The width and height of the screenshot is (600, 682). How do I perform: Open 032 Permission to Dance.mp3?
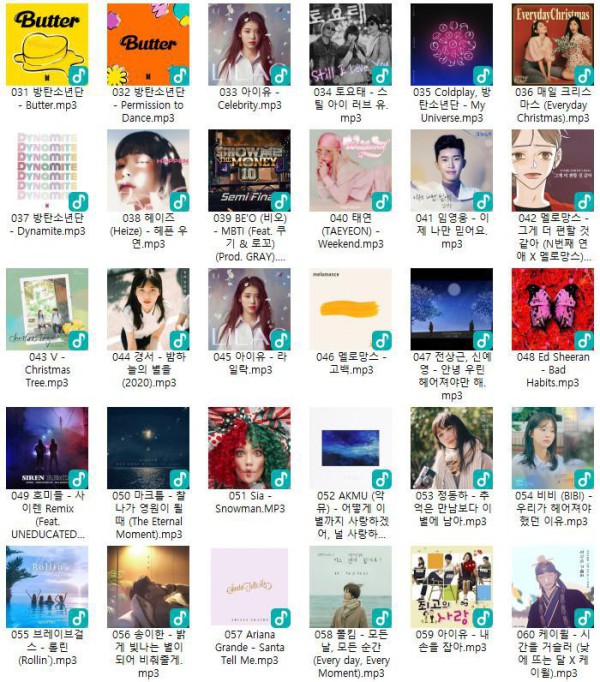click(x=148, y=45)
